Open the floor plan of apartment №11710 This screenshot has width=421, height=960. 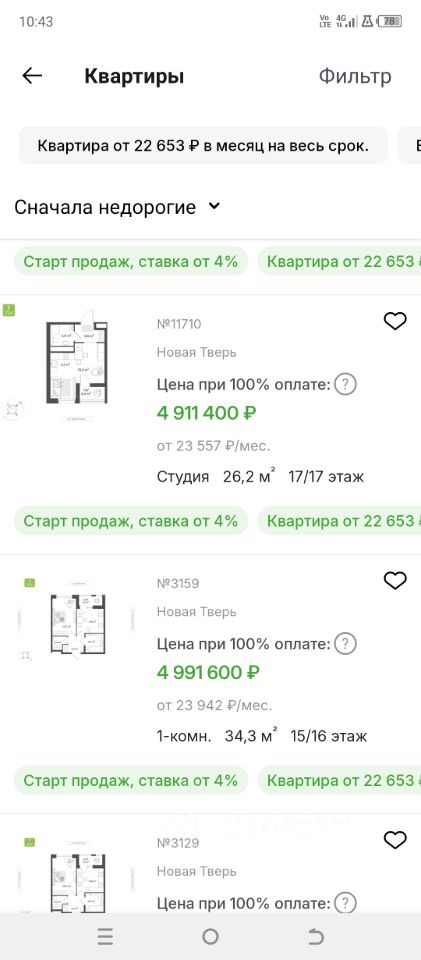77,364
